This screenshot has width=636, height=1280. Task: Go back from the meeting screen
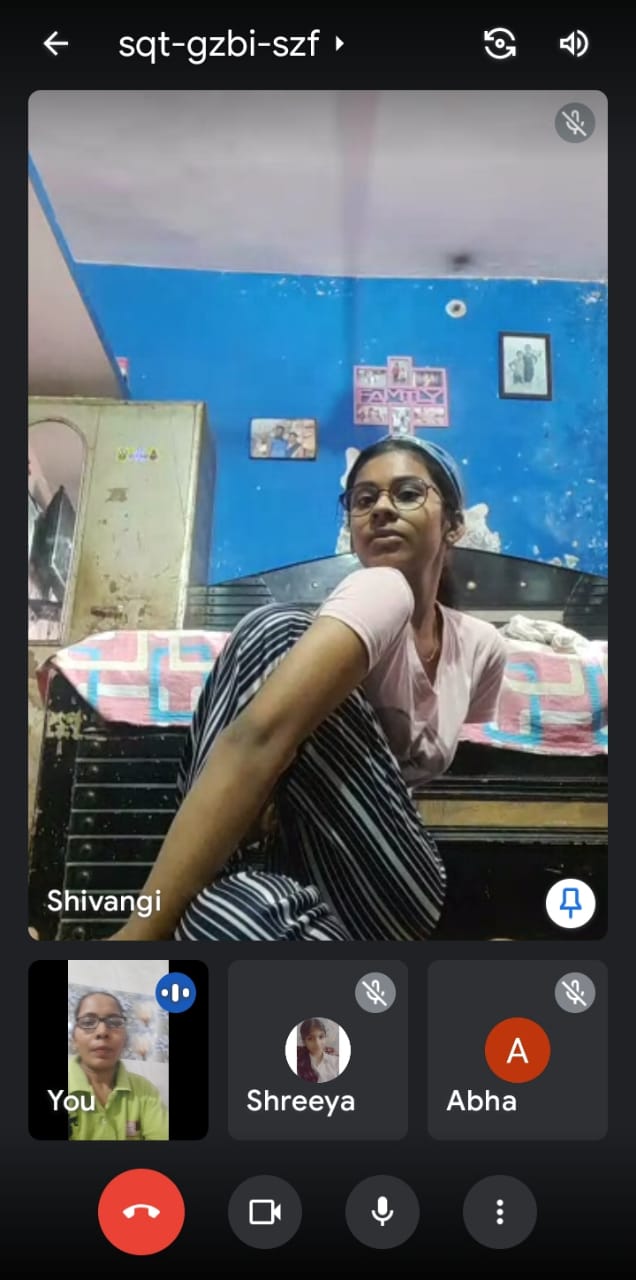coord(56,44)
